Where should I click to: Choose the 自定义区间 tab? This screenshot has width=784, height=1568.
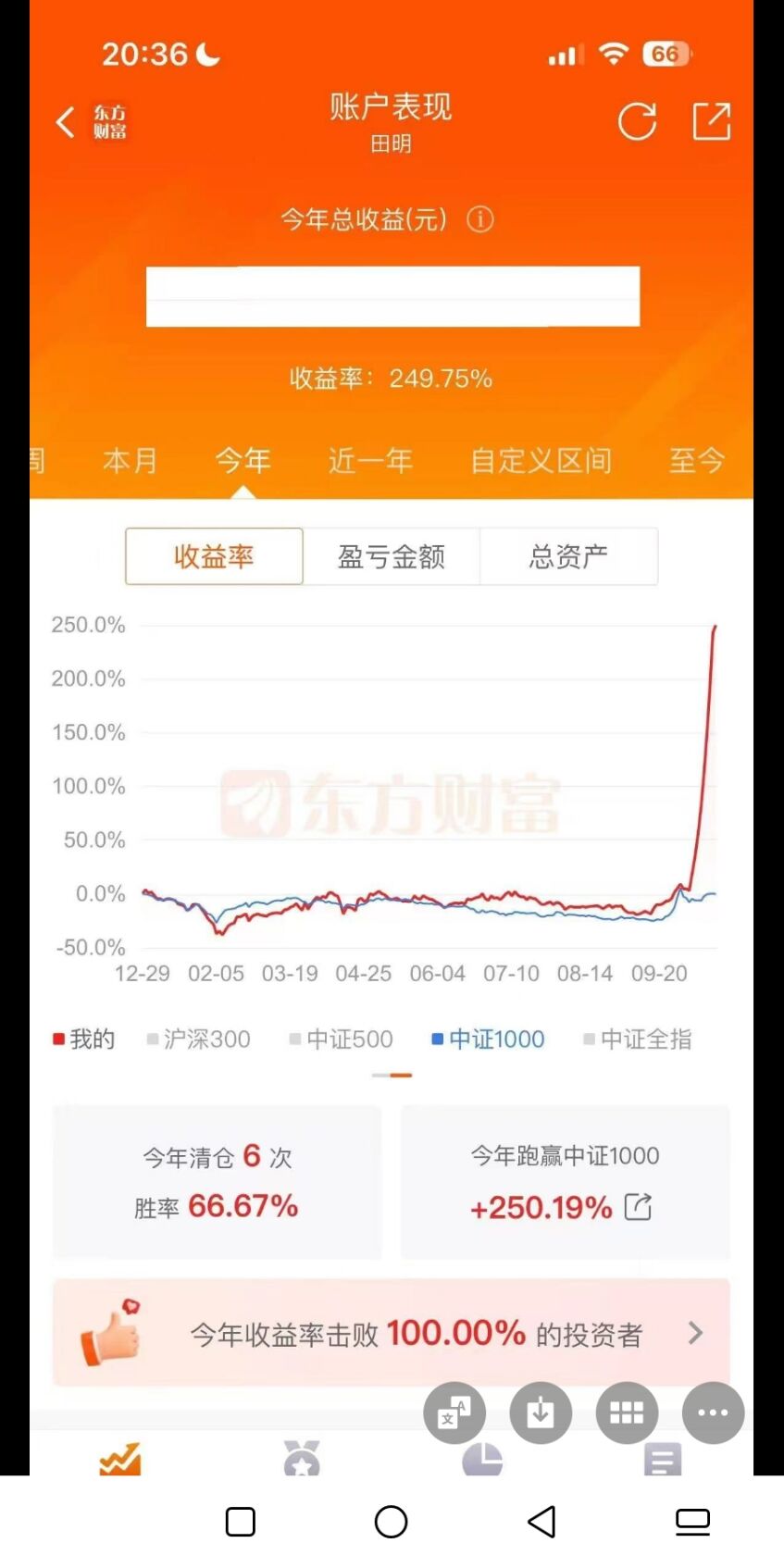[x=541, y=460]
